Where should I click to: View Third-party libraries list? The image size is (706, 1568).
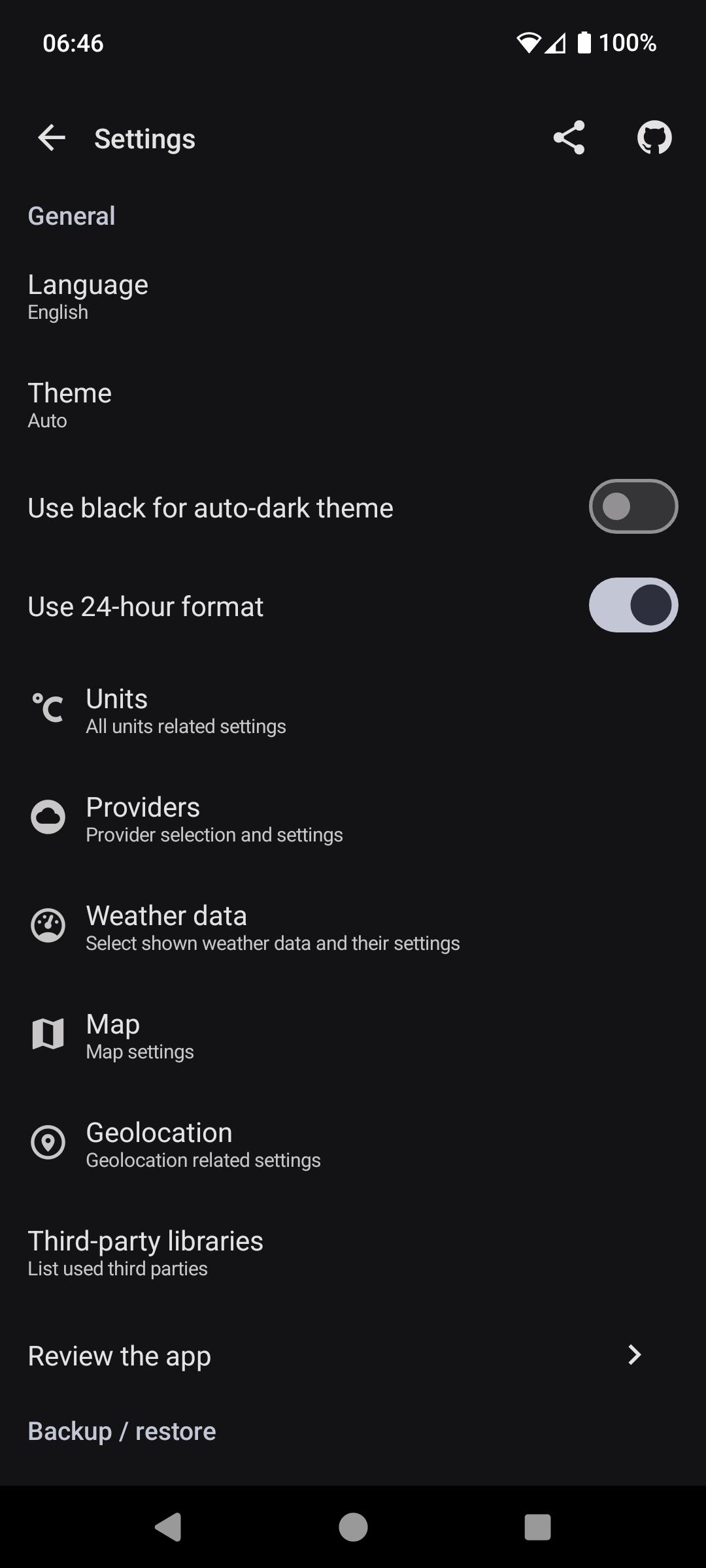[353, 1253]
